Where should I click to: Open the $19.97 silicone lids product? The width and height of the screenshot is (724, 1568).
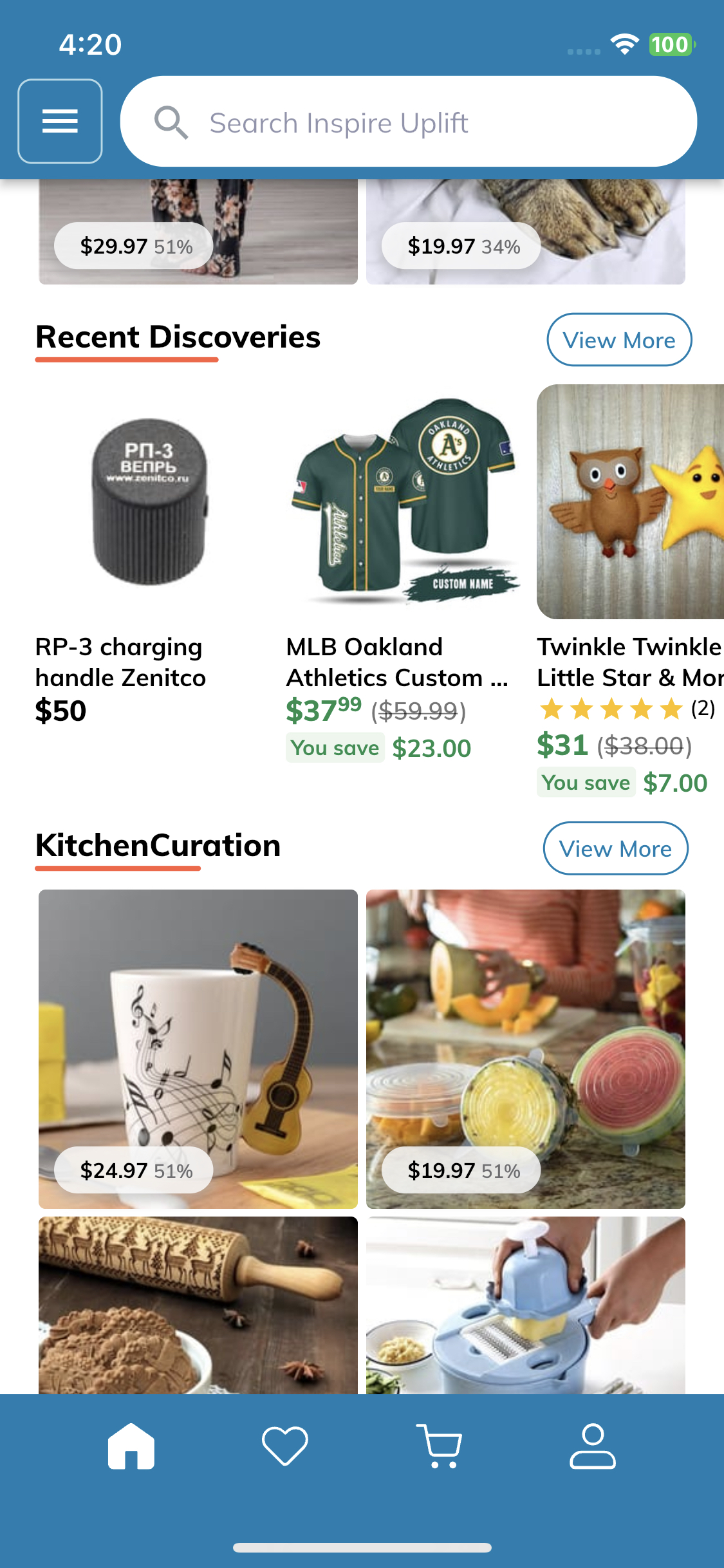pos(525,1048)
